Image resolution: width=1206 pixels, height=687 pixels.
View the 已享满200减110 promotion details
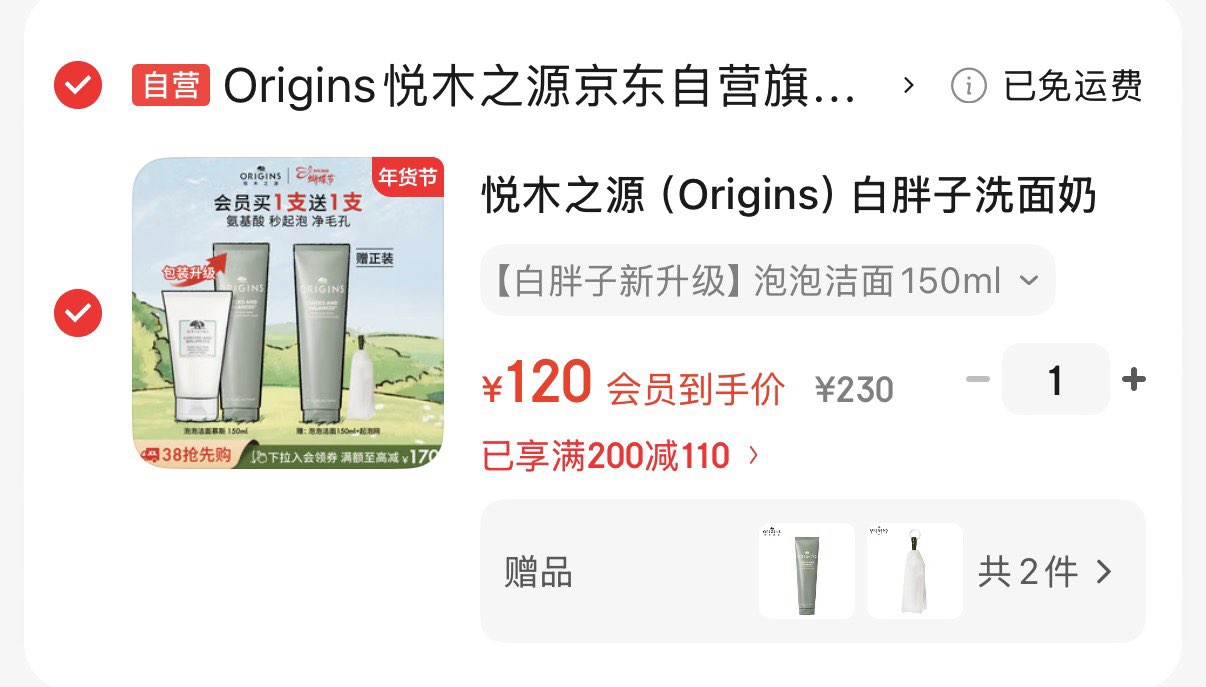tap(620, 456)
